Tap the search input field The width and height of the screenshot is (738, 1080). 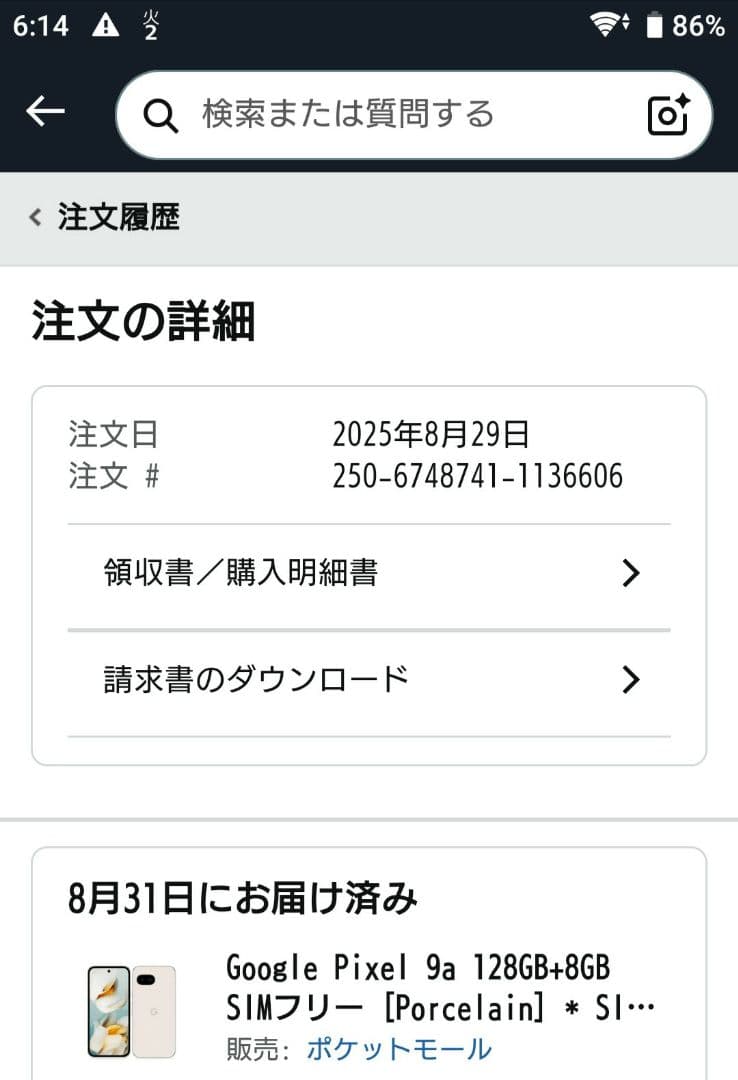400,113
